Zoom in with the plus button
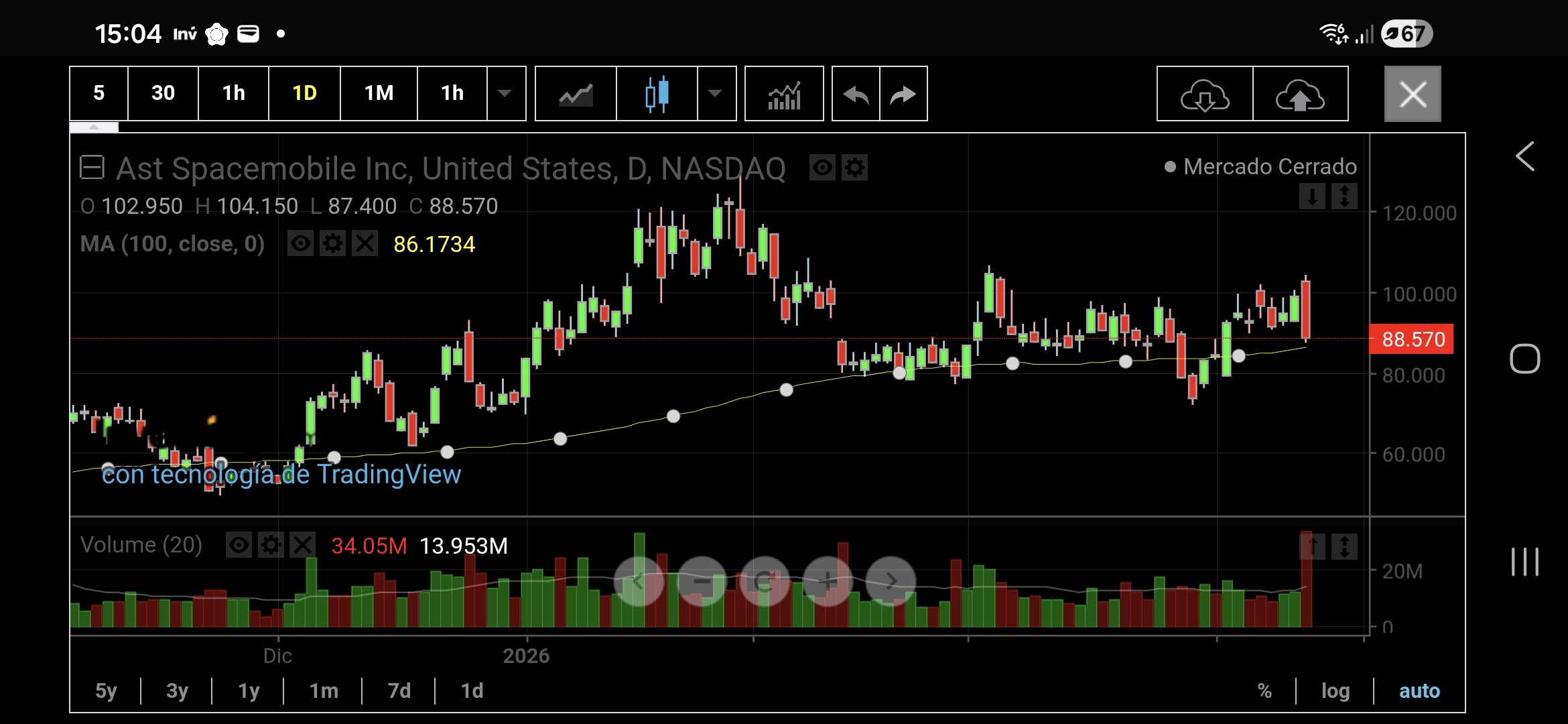The image size is (1568, 724). (828, 581)
